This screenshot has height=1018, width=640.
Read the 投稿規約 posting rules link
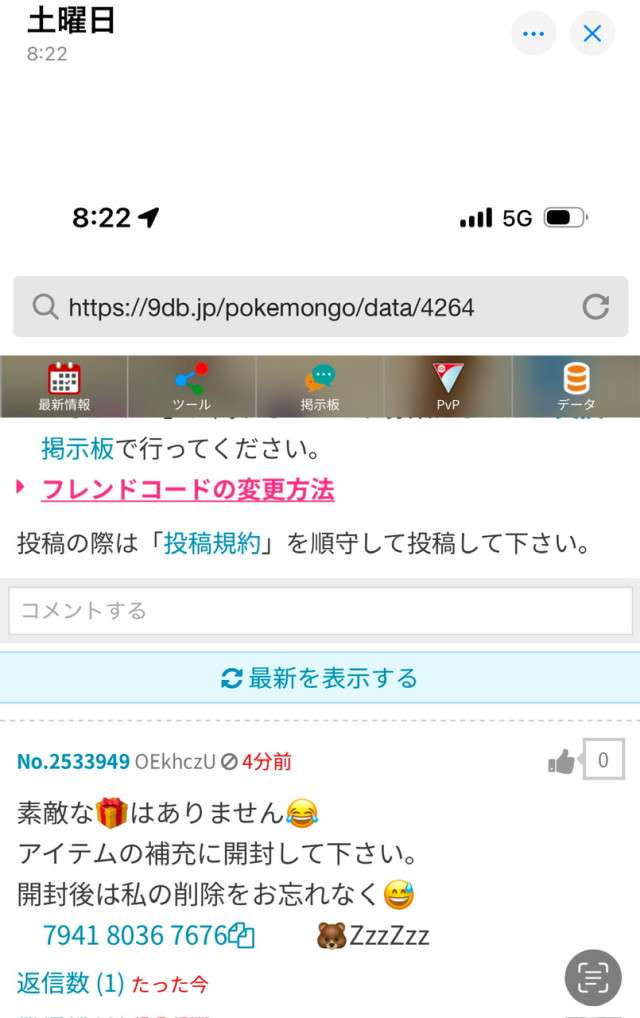point(212,543)
